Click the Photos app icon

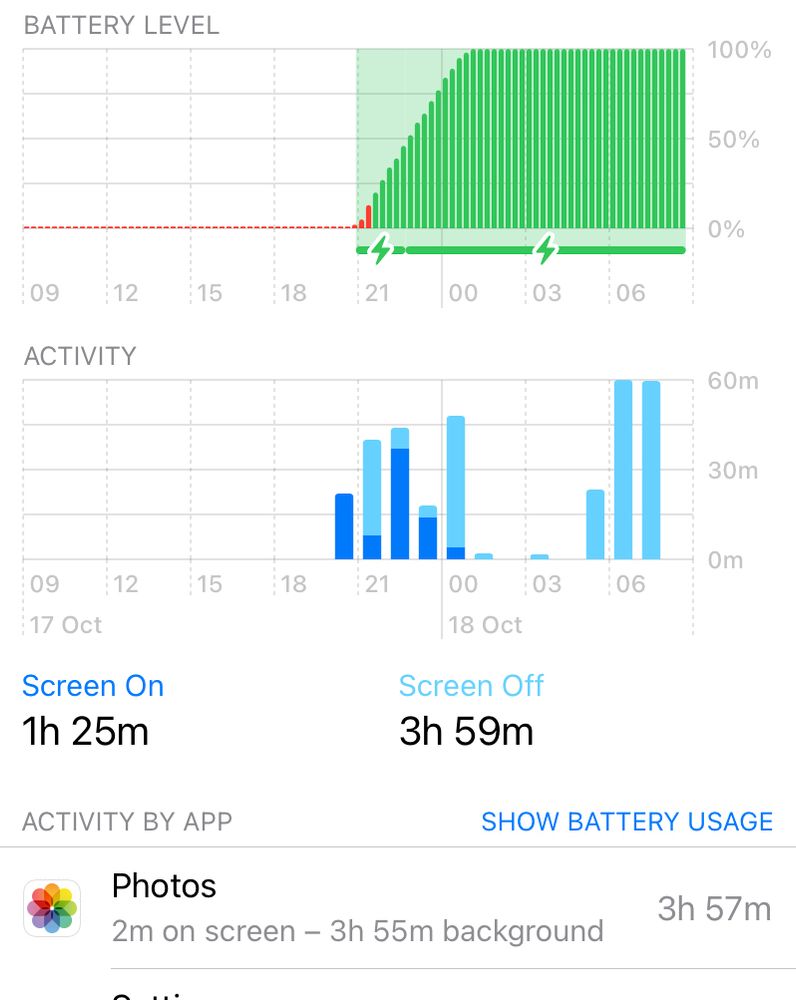51,906
